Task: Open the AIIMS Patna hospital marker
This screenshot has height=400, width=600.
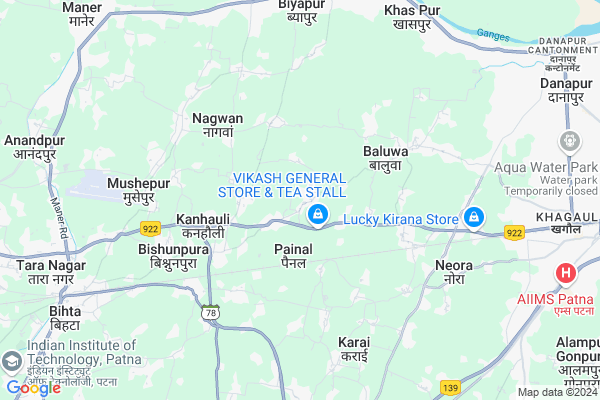Action: (x=566, y=272)
